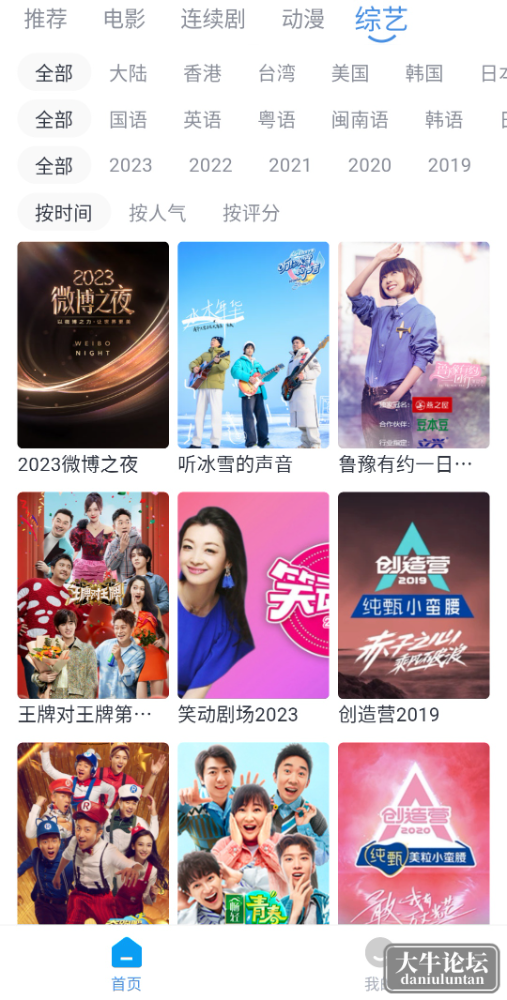Sort the list by 按评分
Viewport: 507px width, 1000px height.
pyautogui.click(x=251, y=212)
